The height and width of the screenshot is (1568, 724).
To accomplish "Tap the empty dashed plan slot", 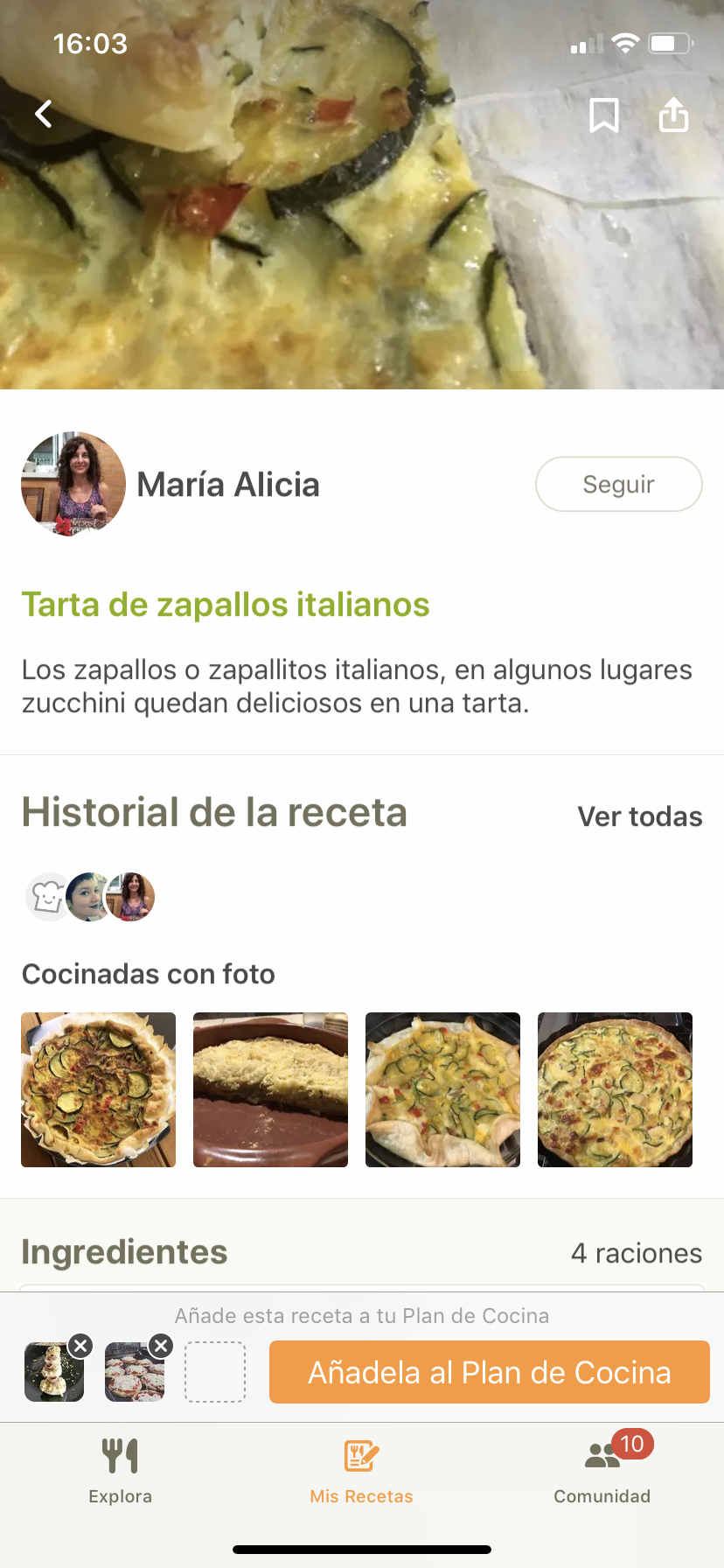I will (x=215, y=1371).
